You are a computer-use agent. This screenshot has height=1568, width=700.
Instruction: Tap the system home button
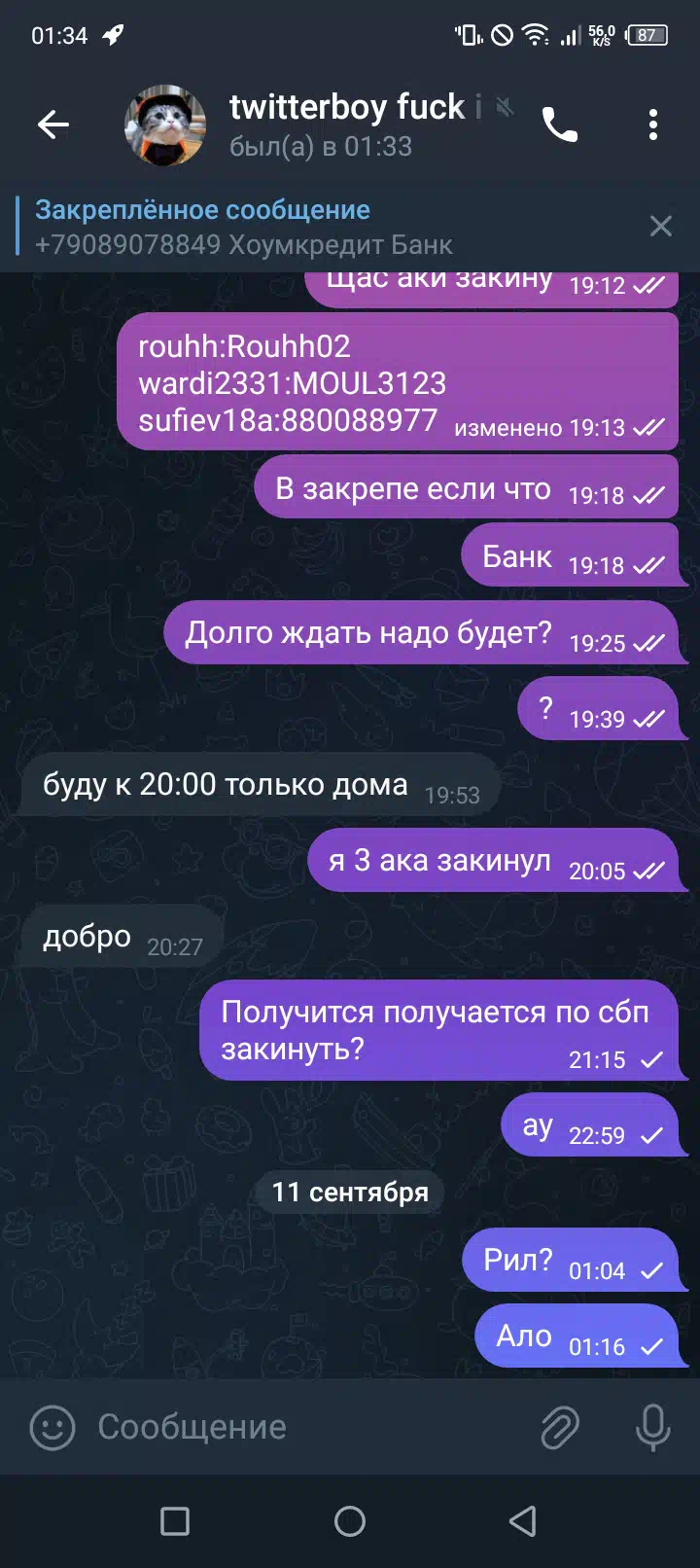point(350,1521)
